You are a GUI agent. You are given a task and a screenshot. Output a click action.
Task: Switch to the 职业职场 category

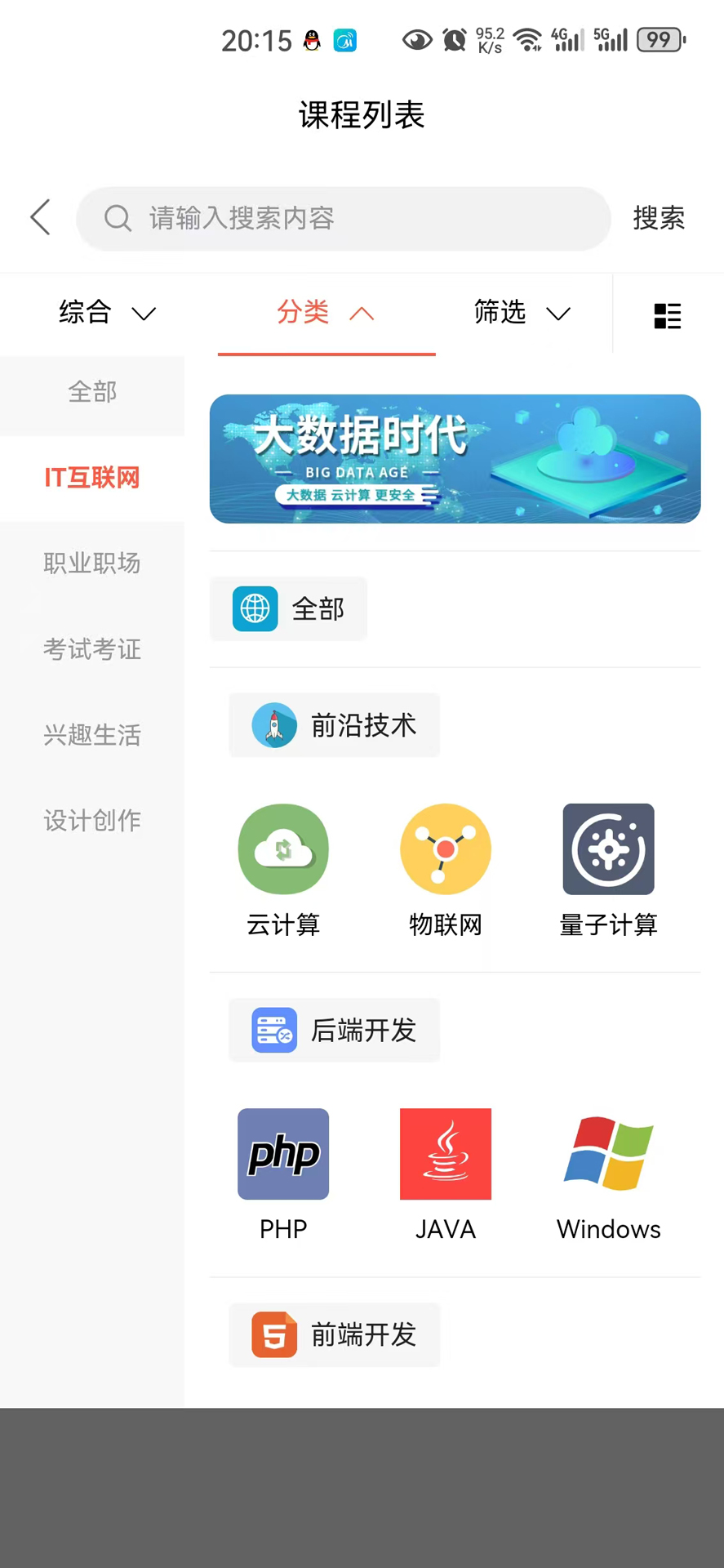coord(91,563)
